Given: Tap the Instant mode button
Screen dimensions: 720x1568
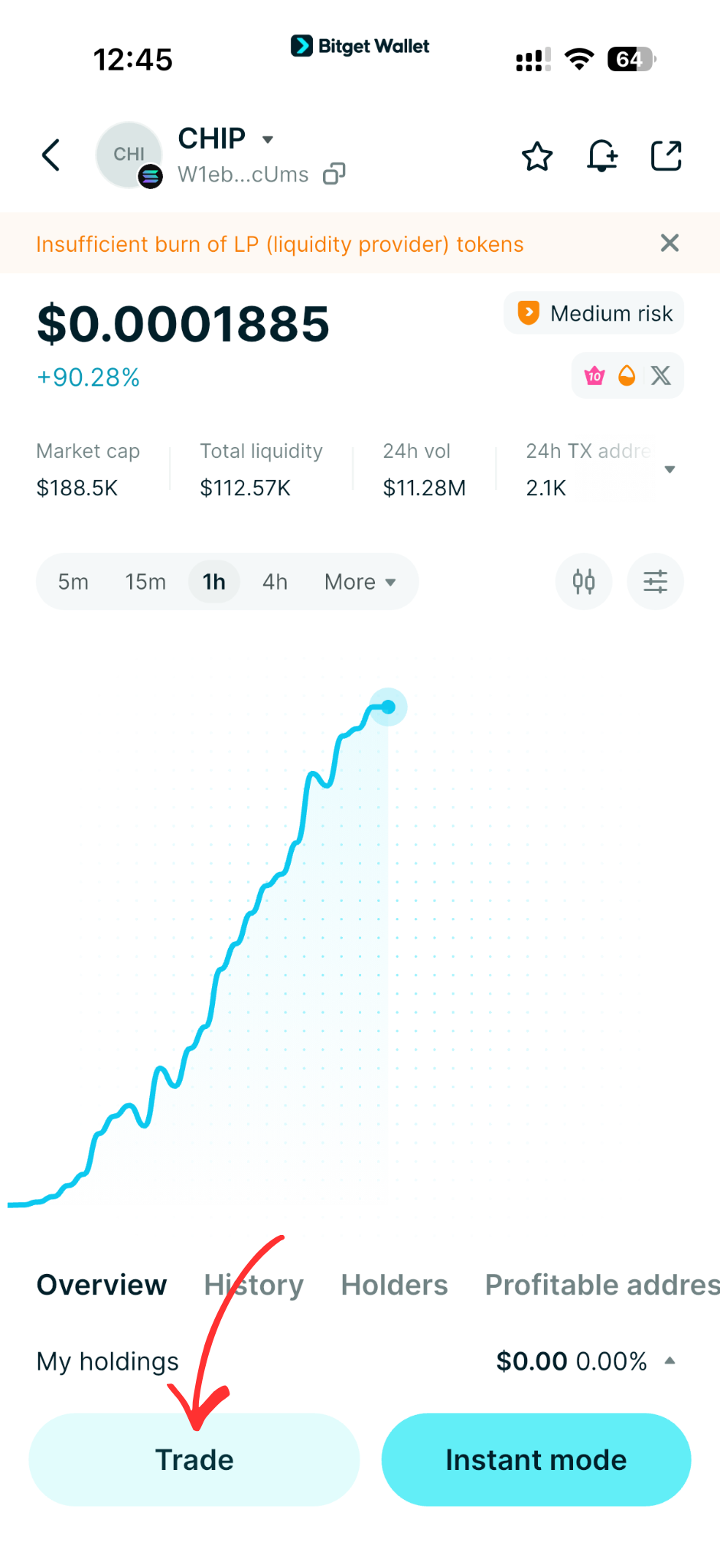Looking at the screenshot, I should point(536,1459).
